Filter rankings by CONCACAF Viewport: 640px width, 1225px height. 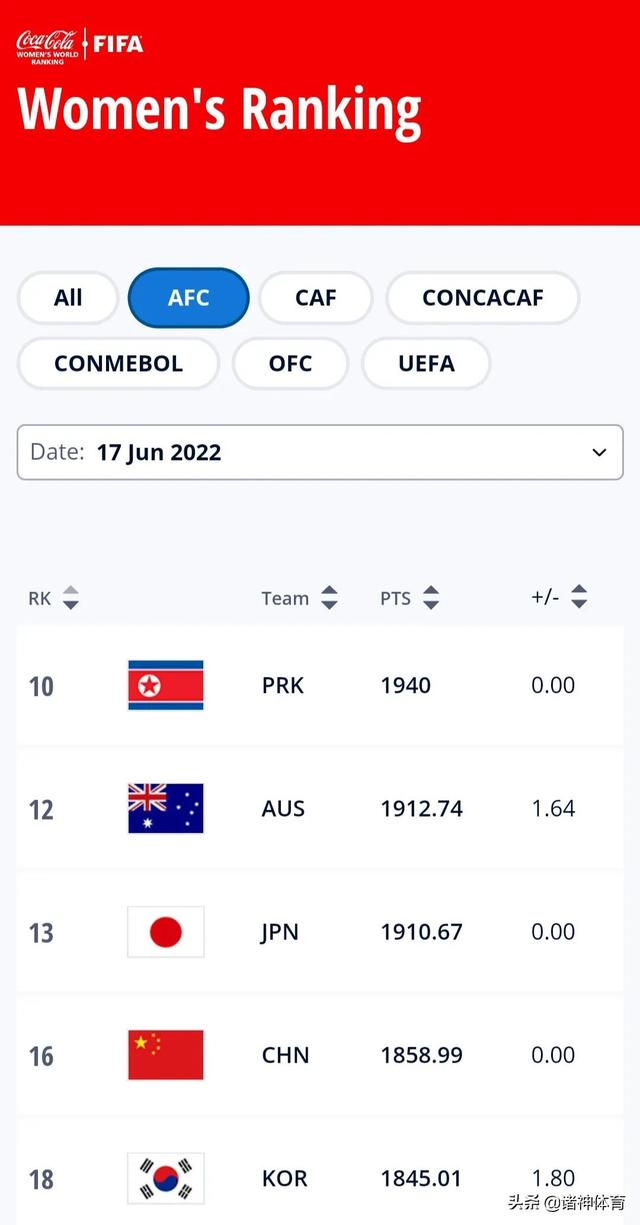[482, 298]
